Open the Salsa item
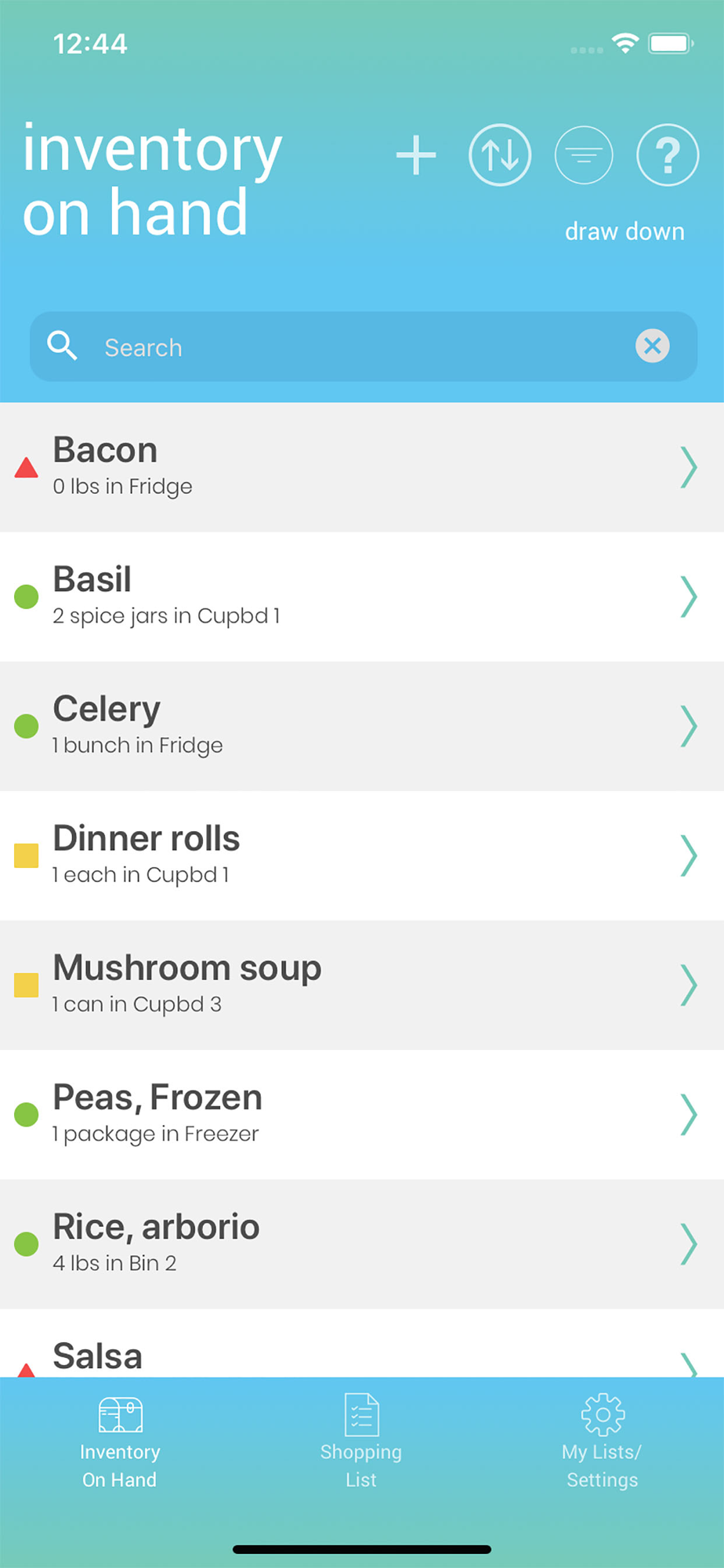 (362, 1343)
